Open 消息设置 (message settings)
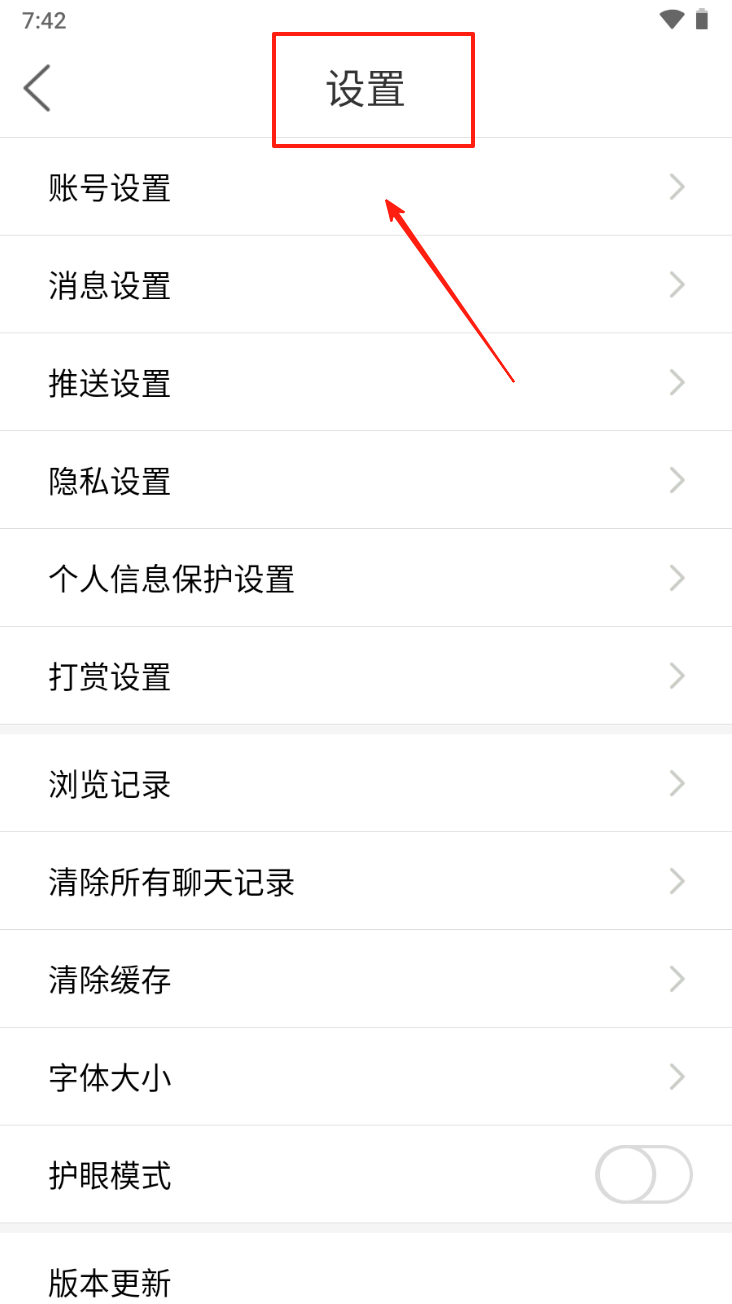The width and height of the screenshot is (732, 1304). [366, 286]
